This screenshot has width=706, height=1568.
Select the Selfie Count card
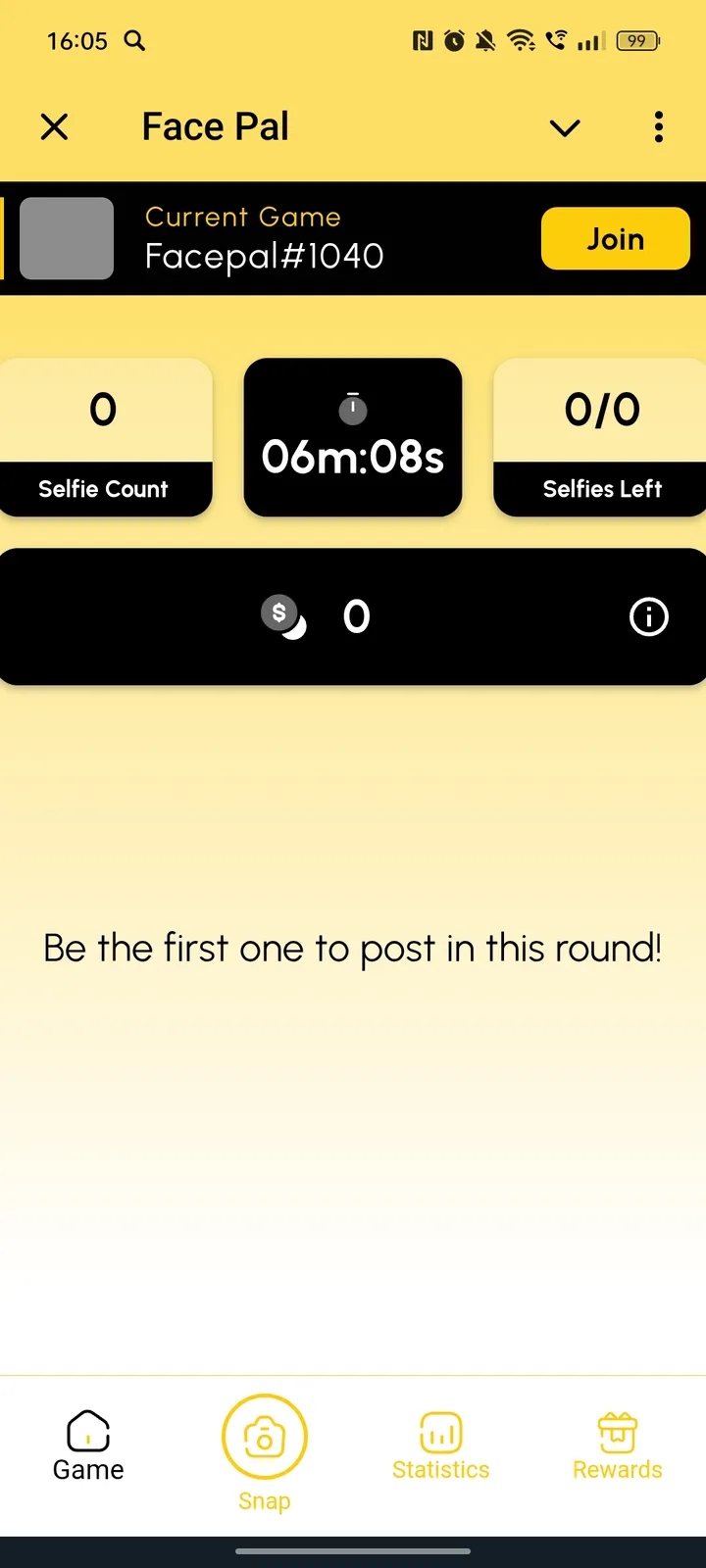tap(103, 437)
